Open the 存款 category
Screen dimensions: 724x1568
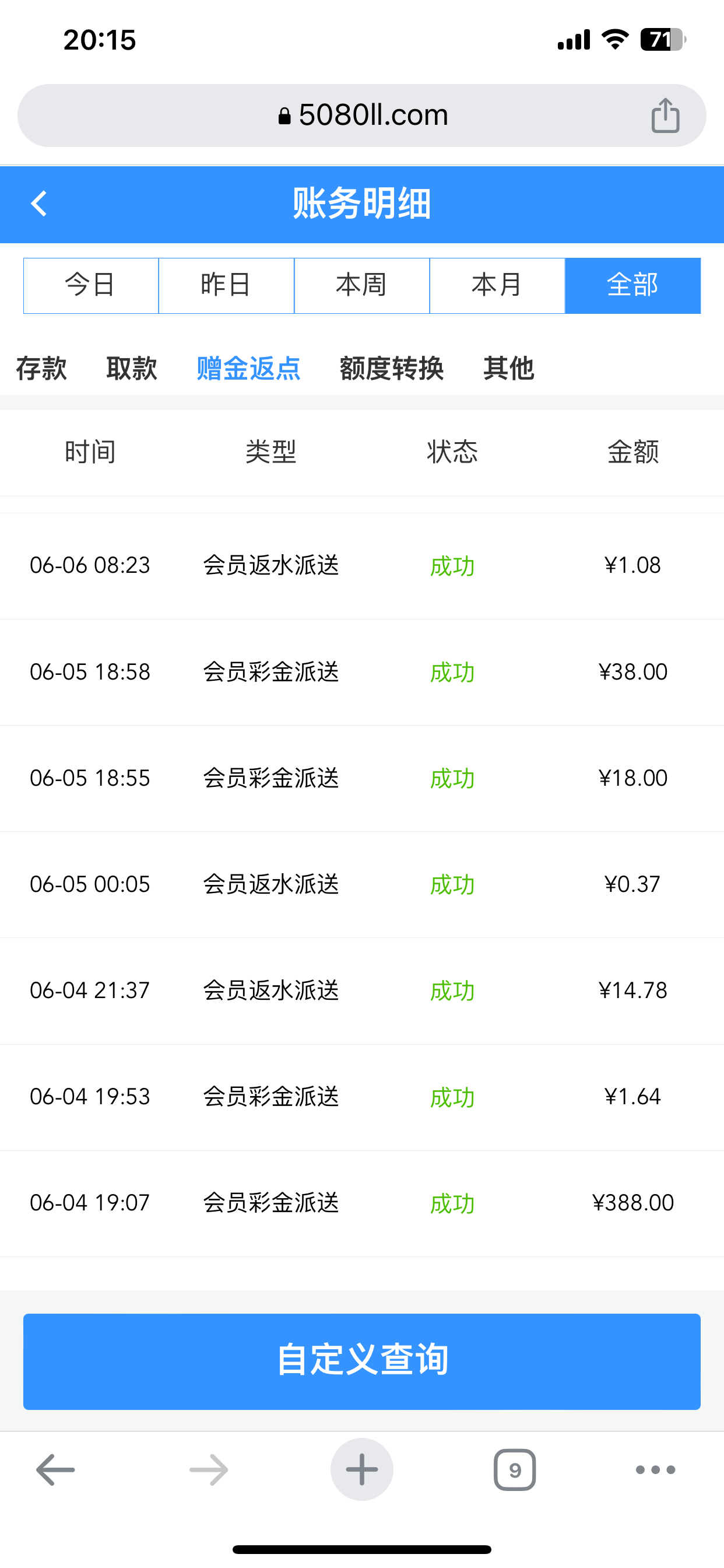(41, 368)
